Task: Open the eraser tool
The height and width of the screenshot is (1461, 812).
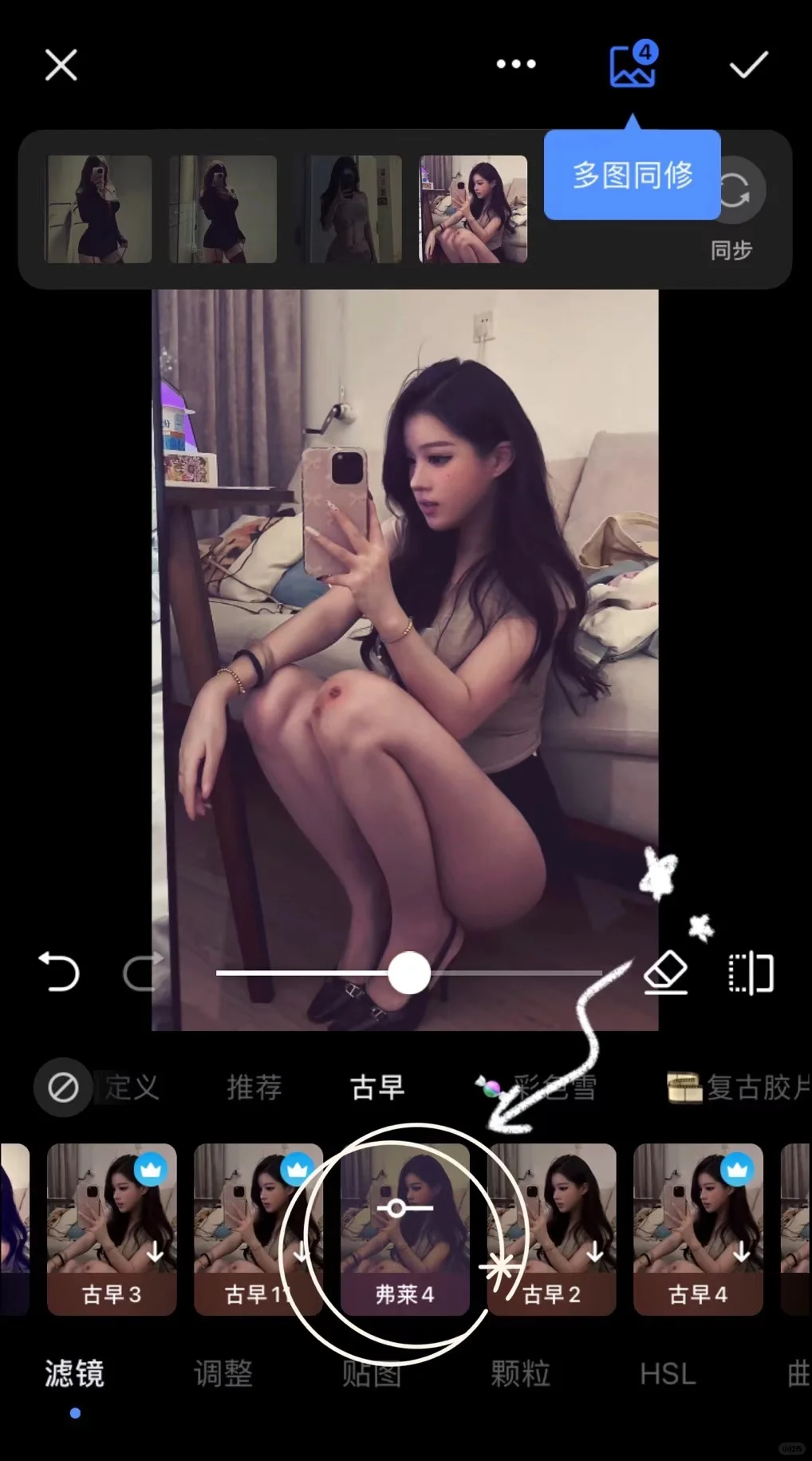Action: click(x=666, y=972)
